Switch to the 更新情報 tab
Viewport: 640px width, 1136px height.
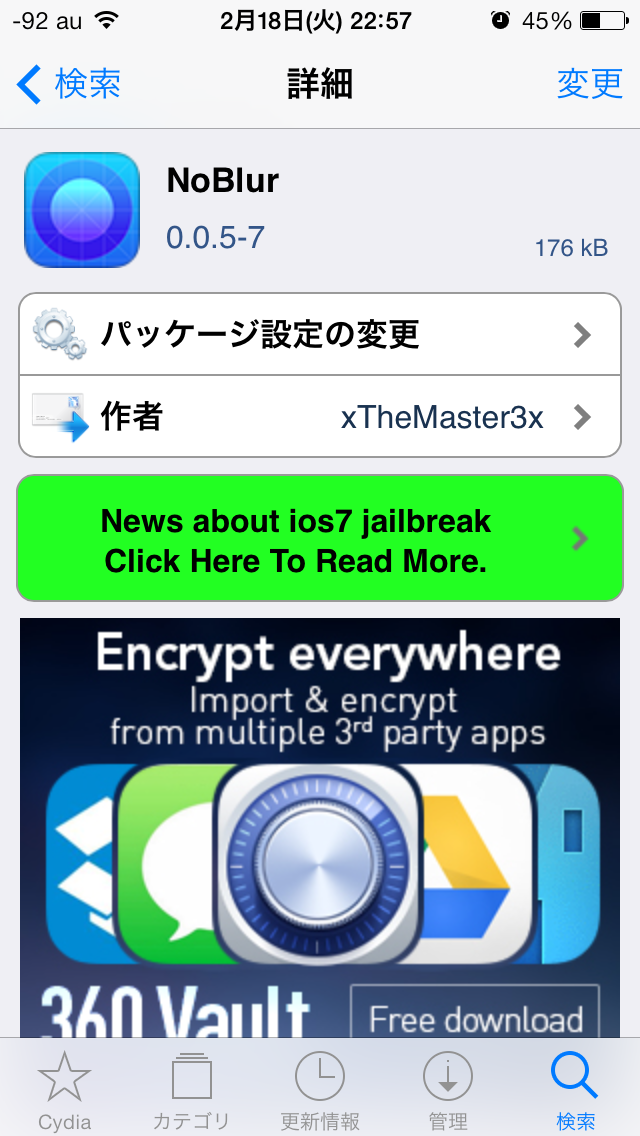pyautogui.click(x=319, y=1090)
